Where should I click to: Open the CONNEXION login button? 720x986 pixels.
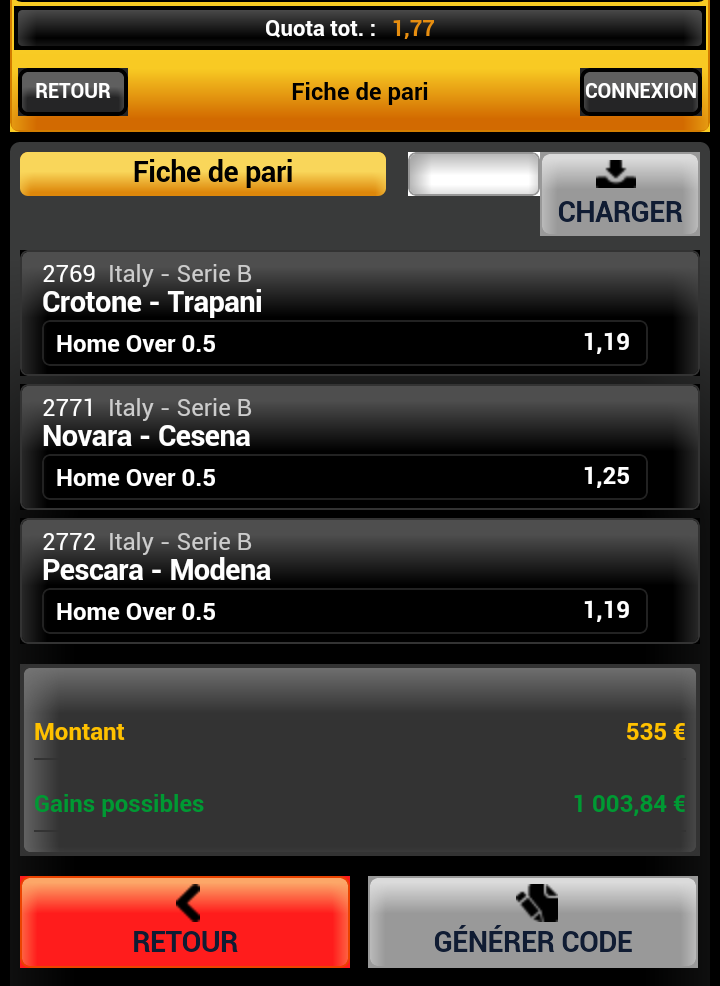tap(640, 92)
